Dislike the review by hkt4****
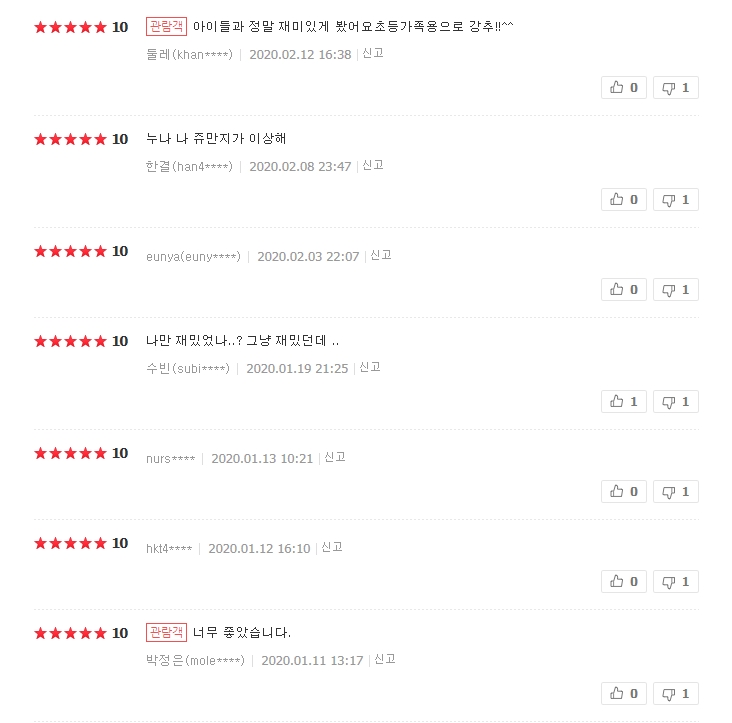The width and height of the screenshot is (732, 723). (x=676, y=582)
